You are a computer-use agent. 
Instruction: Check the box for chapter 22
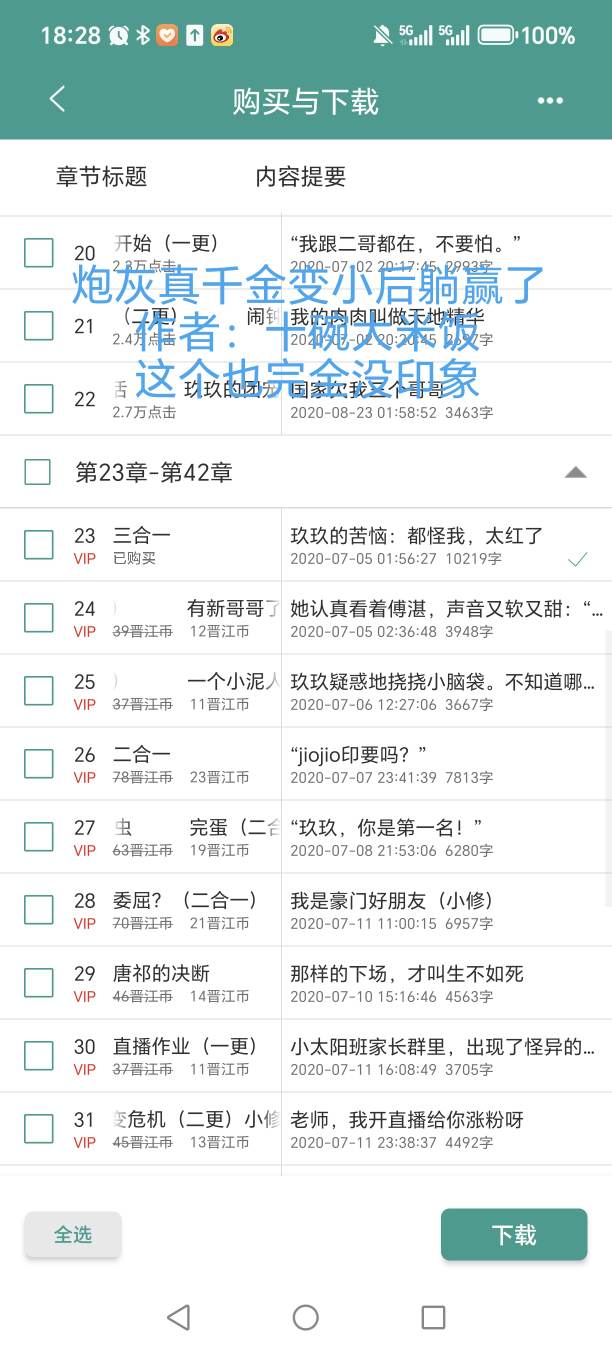[x=38, y=398]
